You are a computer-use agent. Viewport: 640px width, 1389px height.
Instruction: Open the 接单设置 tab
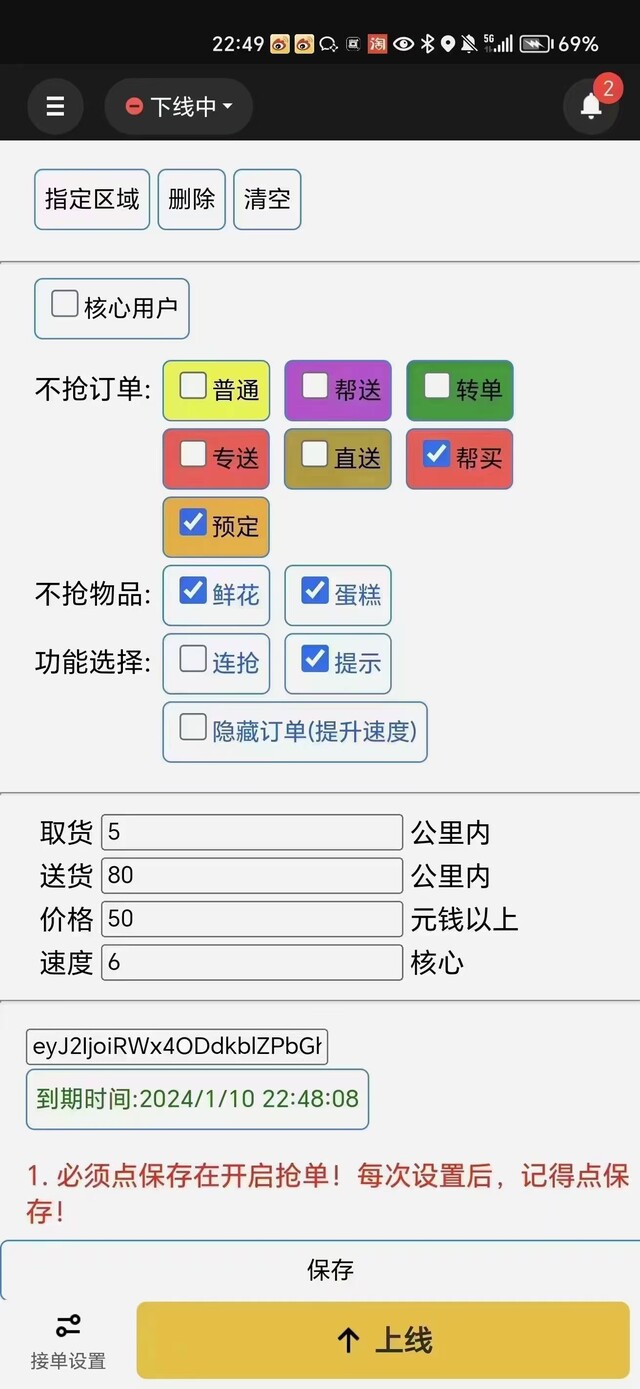point(68,1342)
